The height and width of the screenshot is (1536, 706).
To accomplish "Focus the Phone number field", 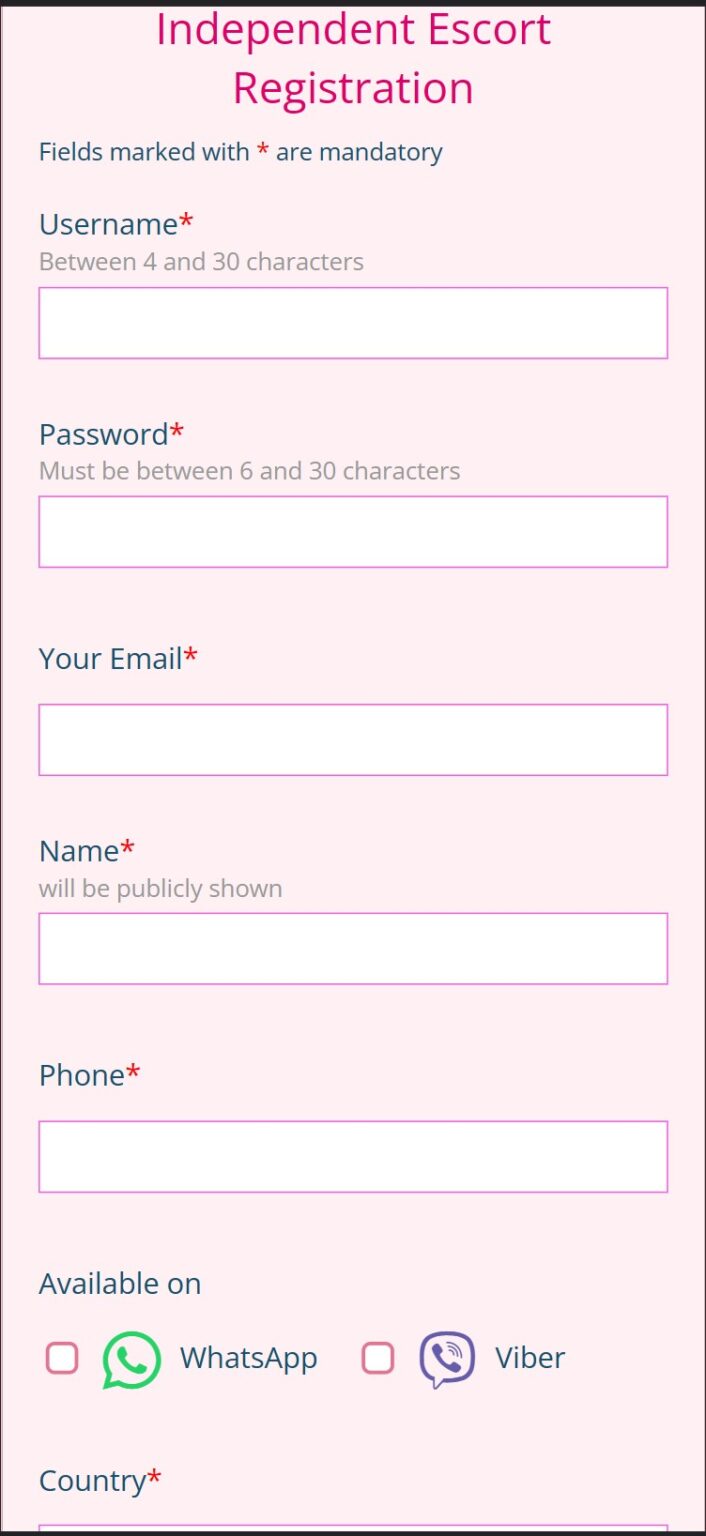I will point(353,1157).
